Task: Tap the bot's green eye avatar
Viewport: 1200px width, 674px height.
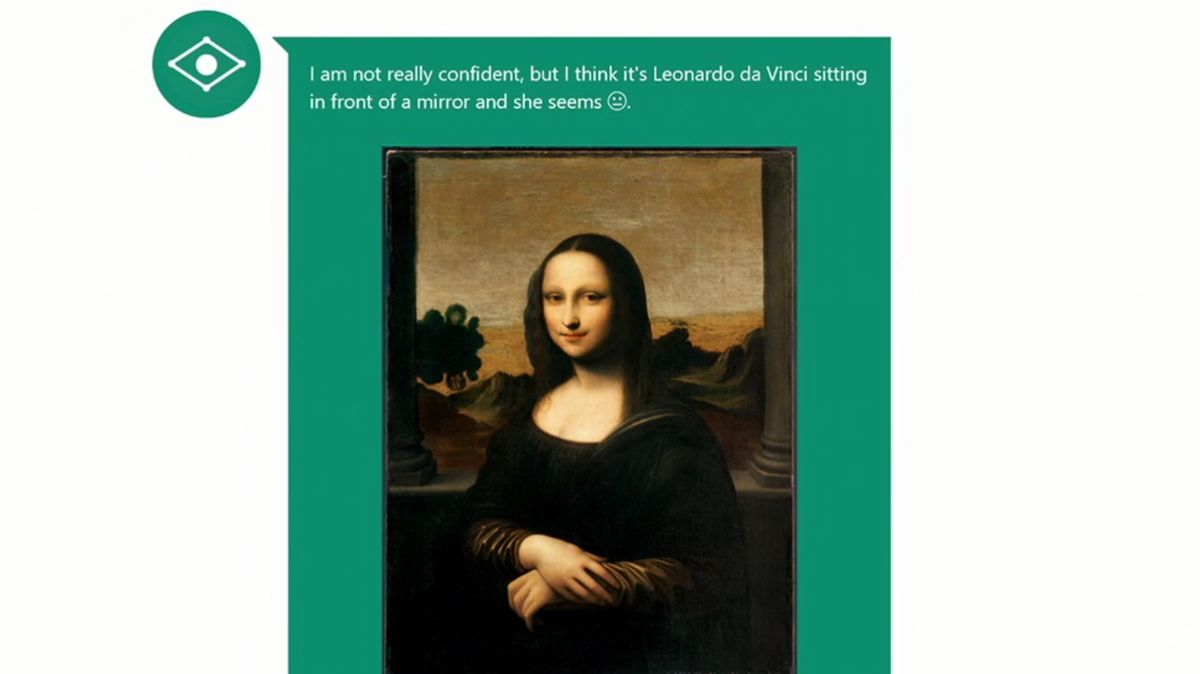Action: [206, 64]
